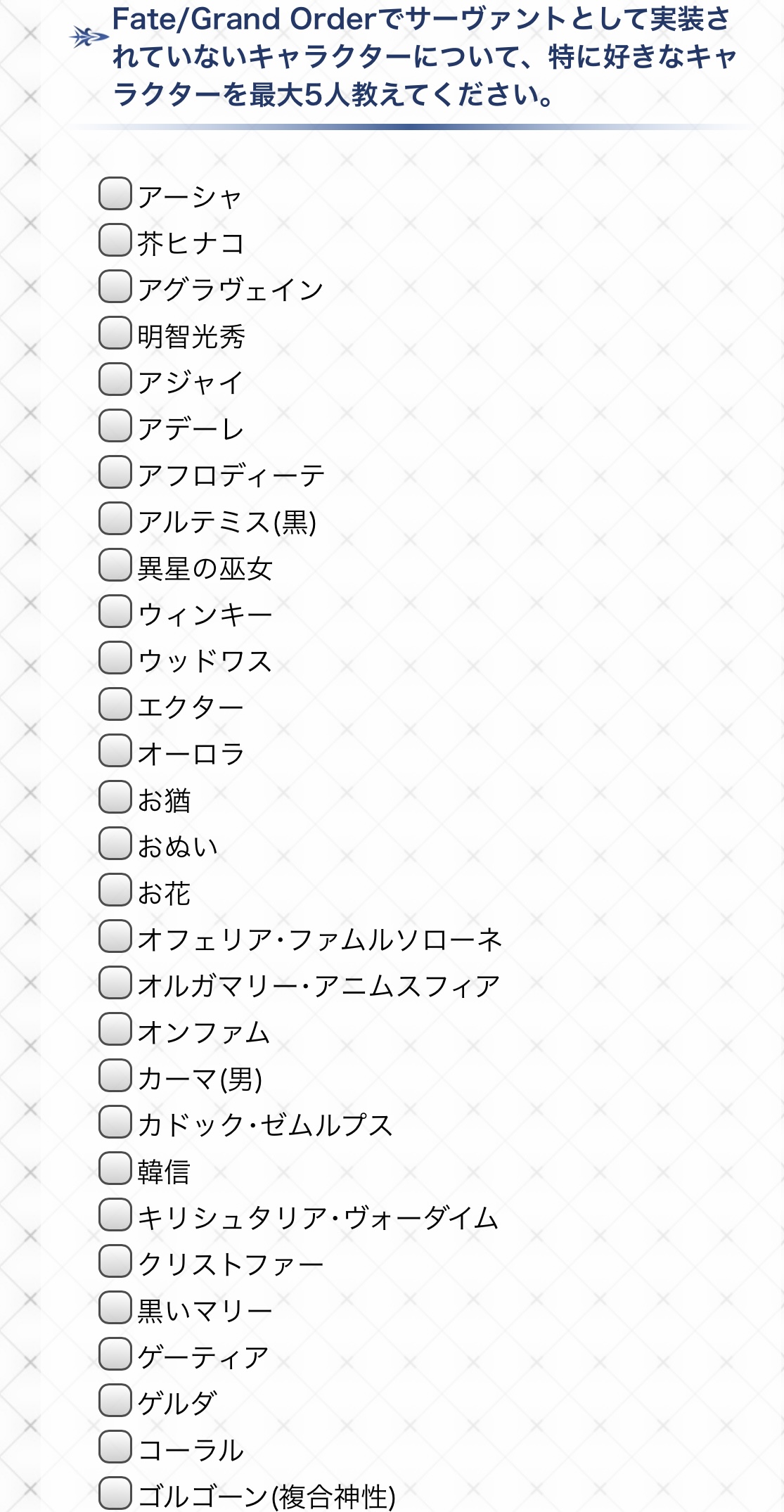784x1512 pixels.
Task: Select the お花 checkbox
Action: (115, 890)
